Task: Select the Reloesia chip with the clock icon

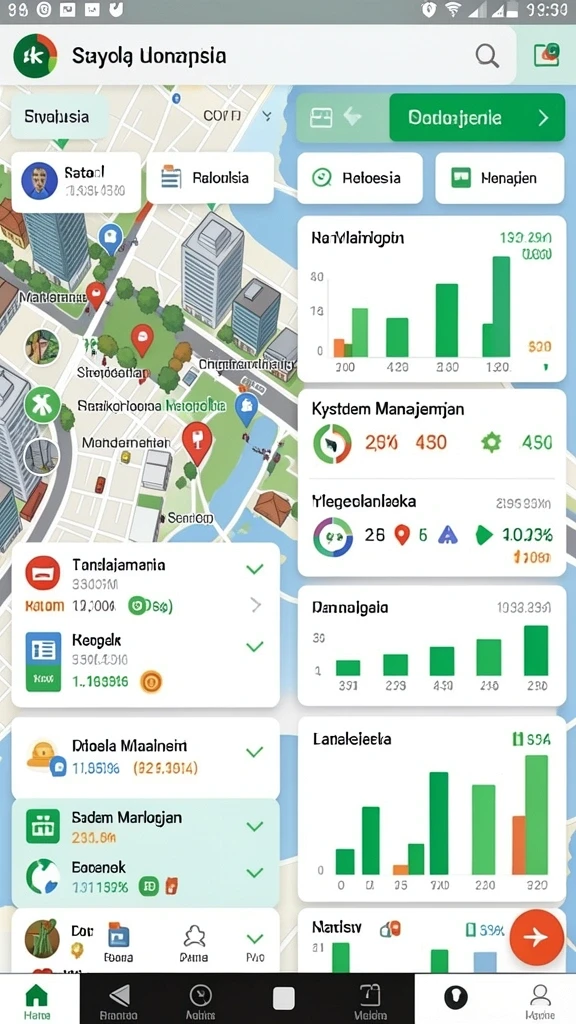Action: click(x=360, y=178)
